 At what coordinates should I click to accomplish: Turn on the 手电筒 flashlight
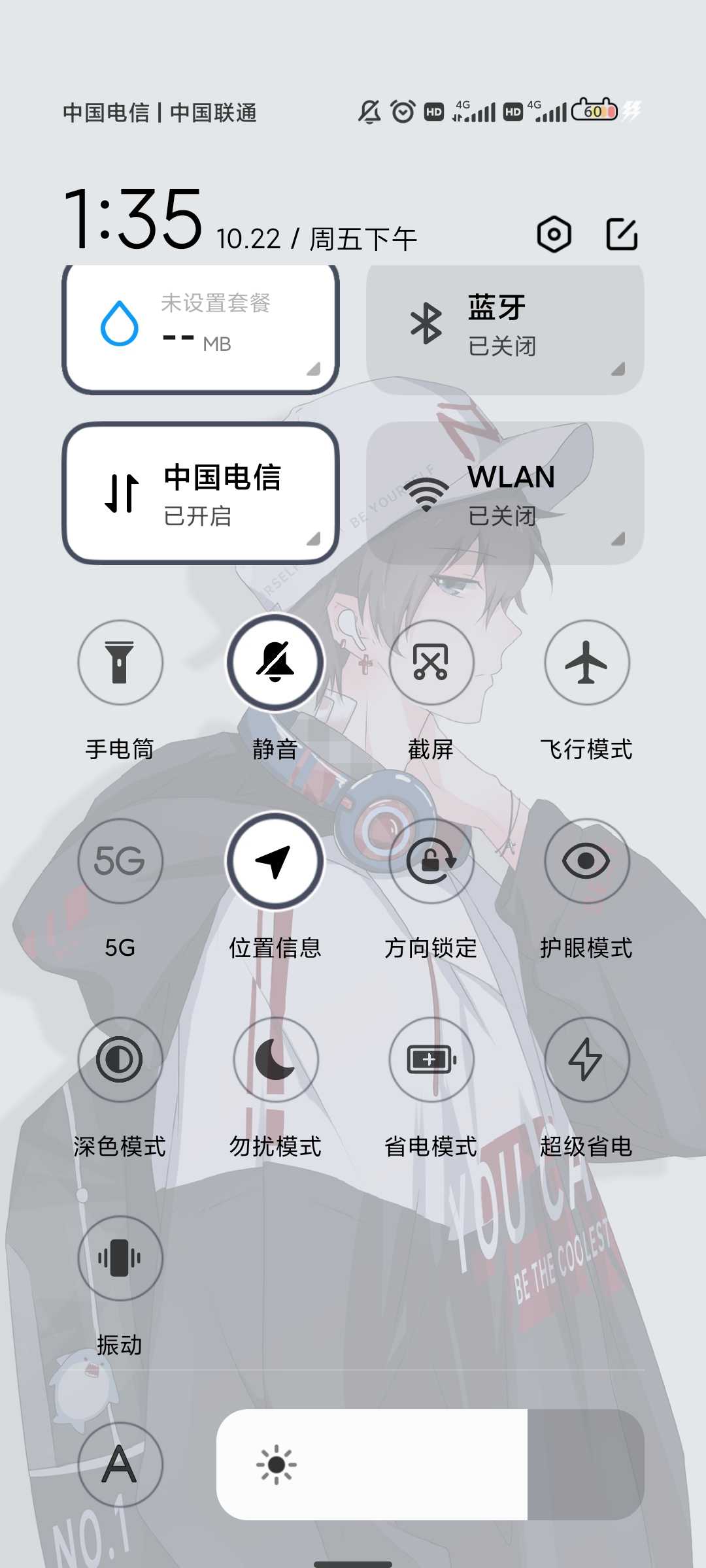[120, 662]
